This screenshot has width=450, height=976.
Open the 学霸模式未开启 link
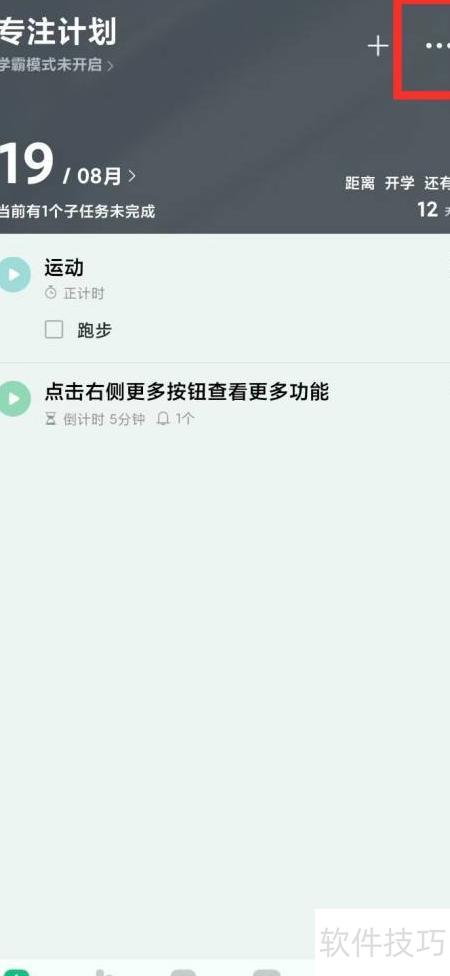57,65
